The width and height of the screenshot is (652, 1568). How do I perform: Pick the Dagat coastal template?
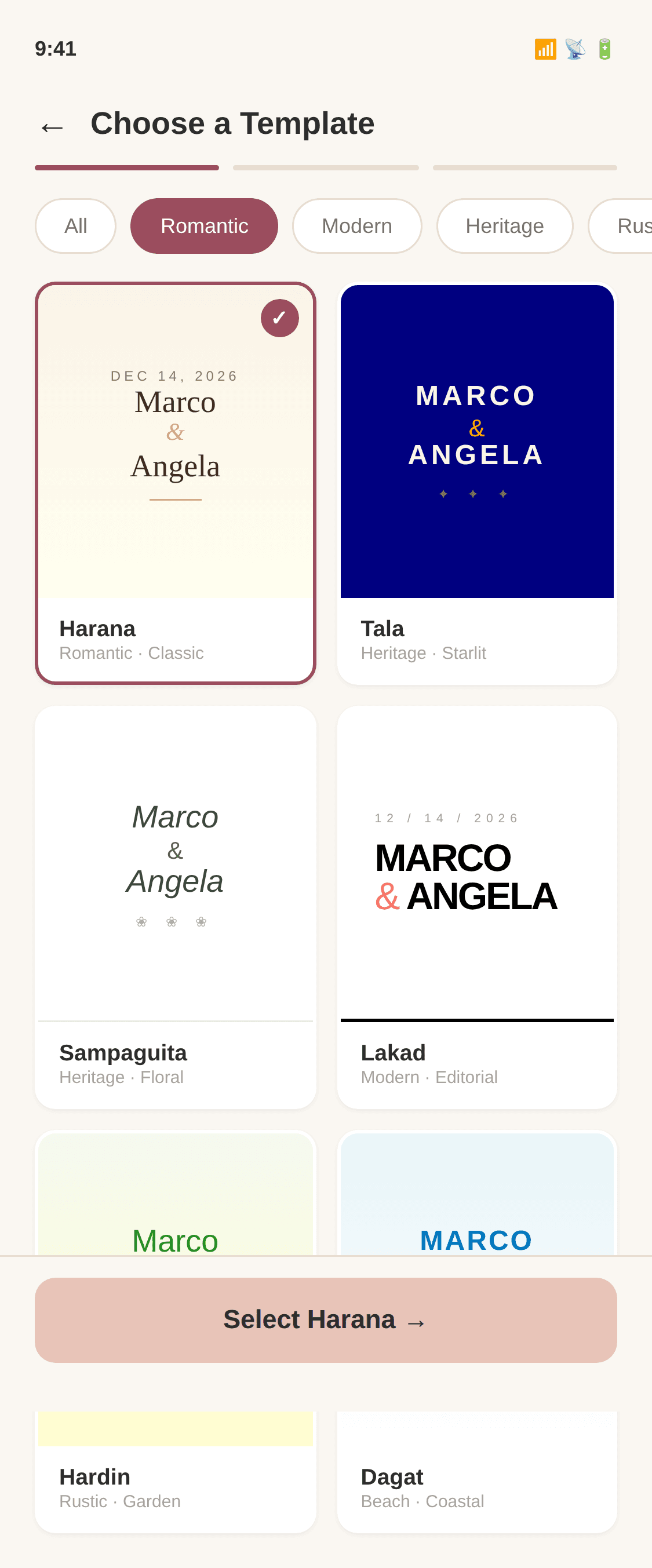coord(476,1479)
